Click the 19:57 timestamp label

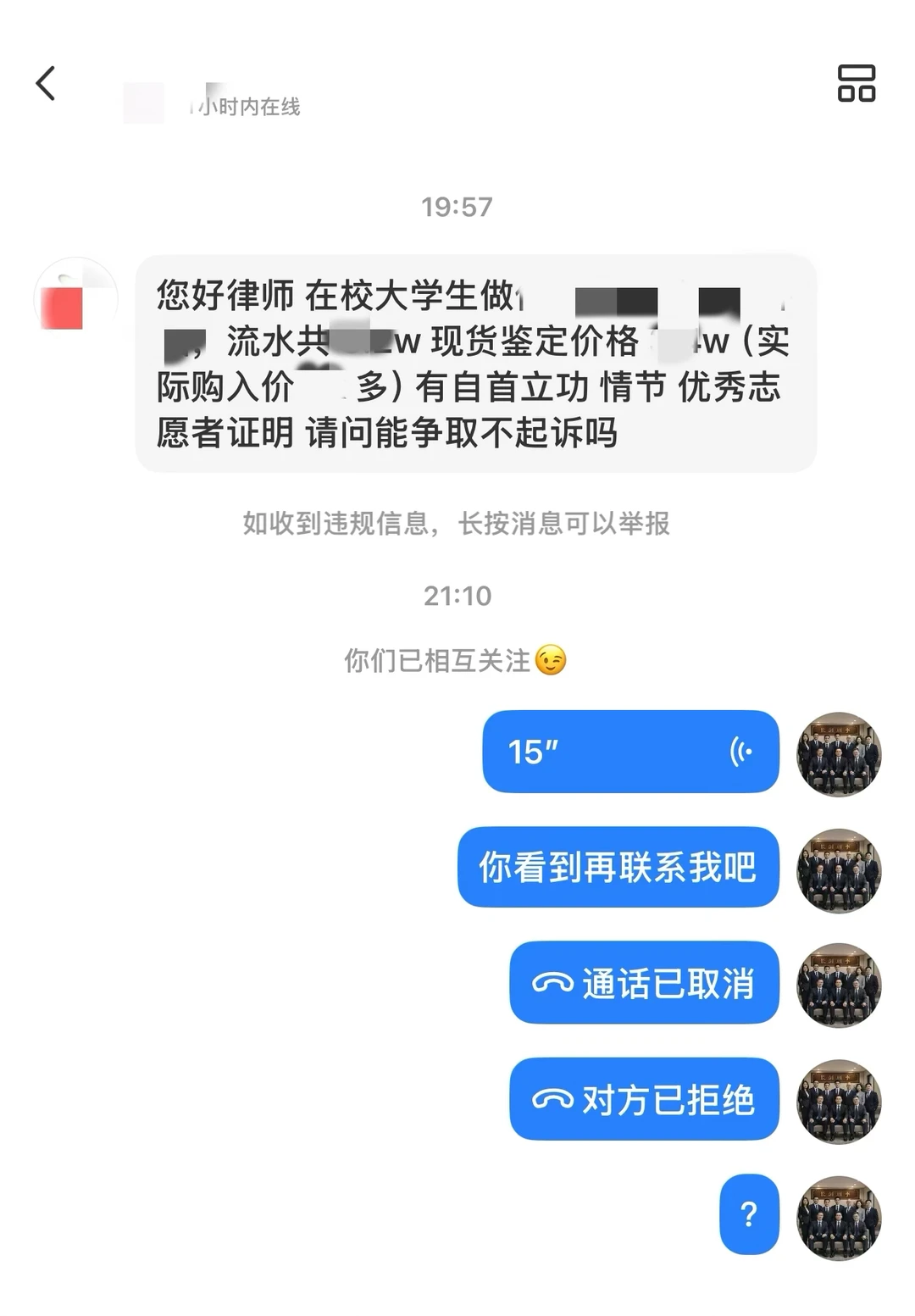pos(457,203)
